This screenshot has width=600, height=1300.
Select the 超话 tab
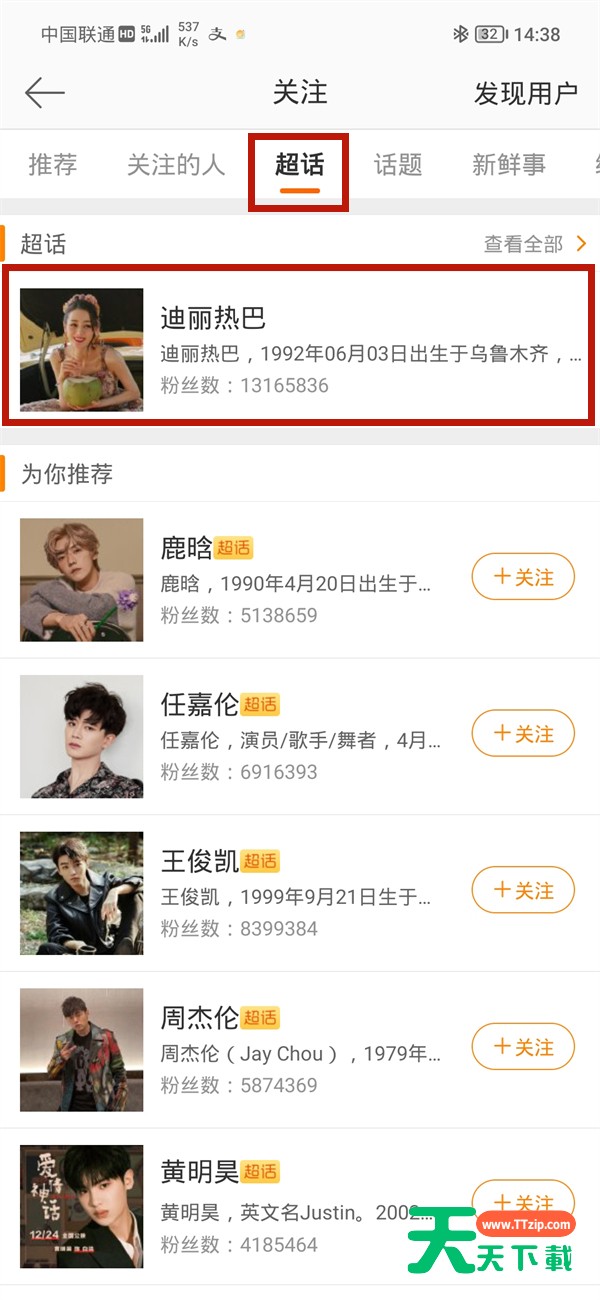[299, 164]
